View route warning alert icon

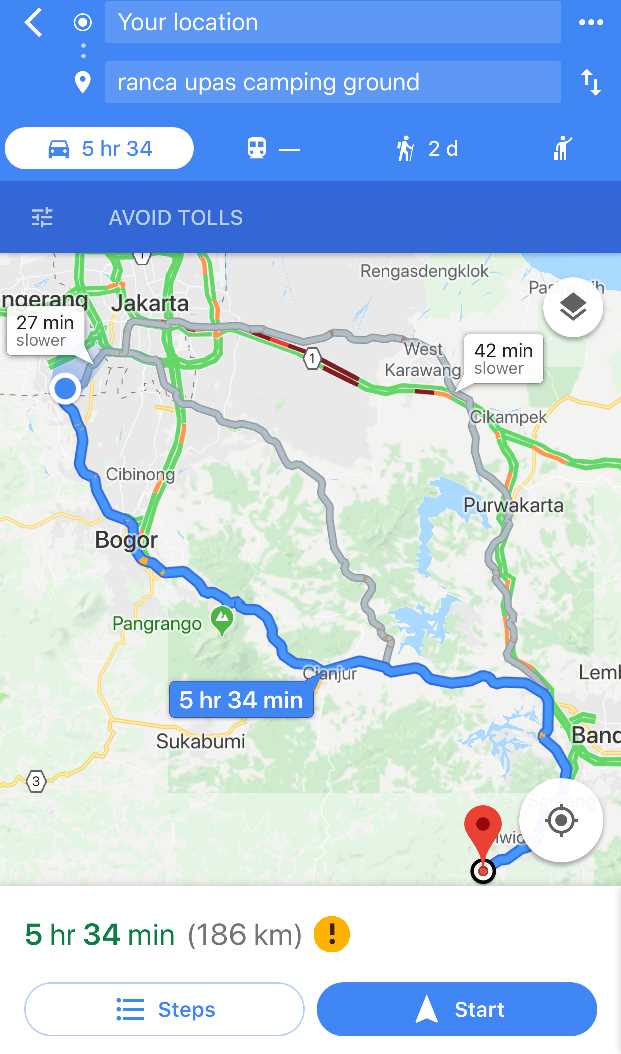332,935
